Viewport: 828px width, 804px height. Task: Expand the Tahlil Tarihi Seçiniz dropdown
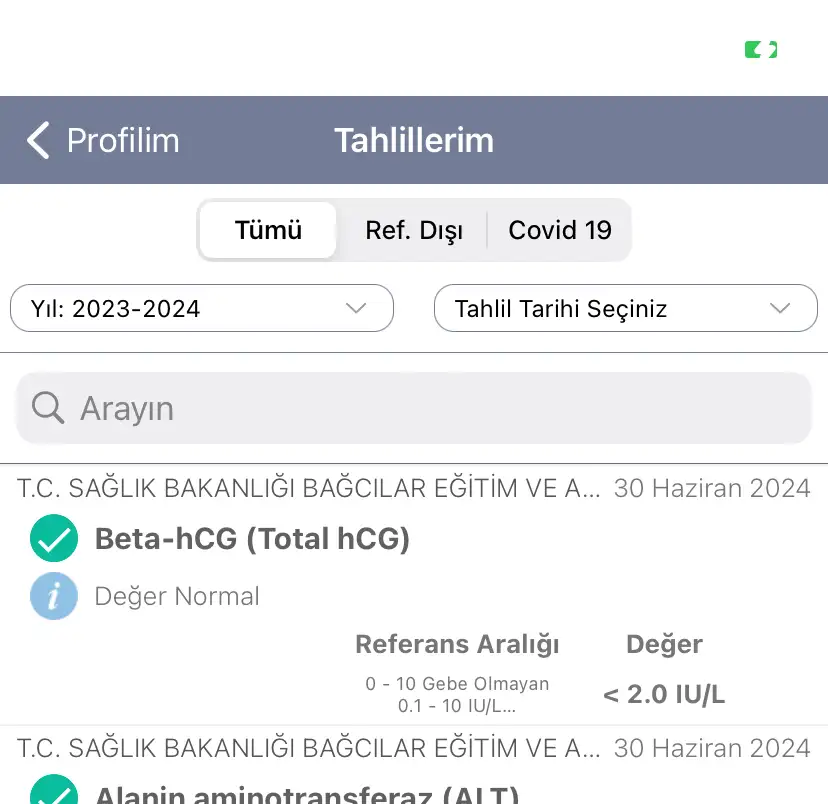point(625,309)
